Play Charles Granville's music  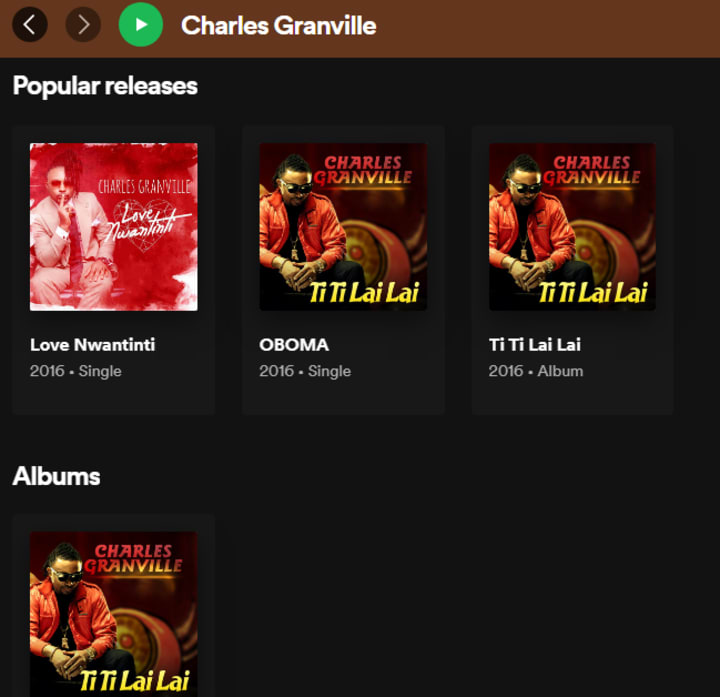pos(140,25)
